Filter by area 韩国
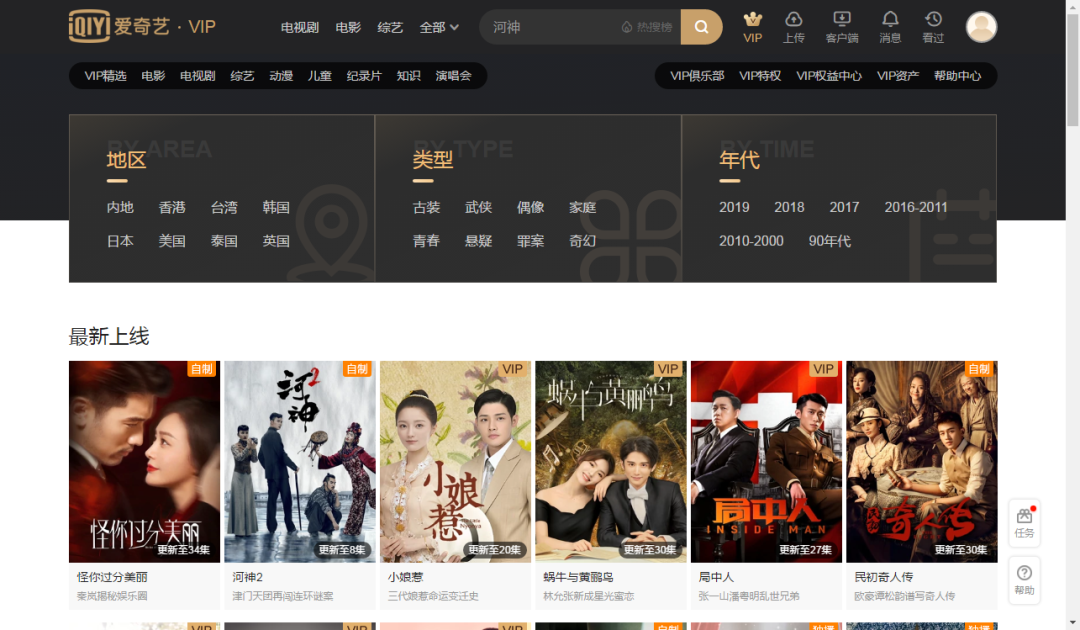This screenshot has height=630, width=1080. point(276,207)
